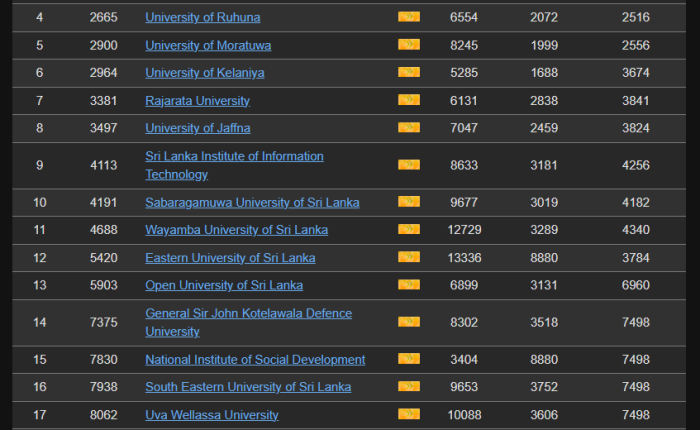Open the University of Kelaniya link
Screen dimensions: 700x430
click(206, 73)
